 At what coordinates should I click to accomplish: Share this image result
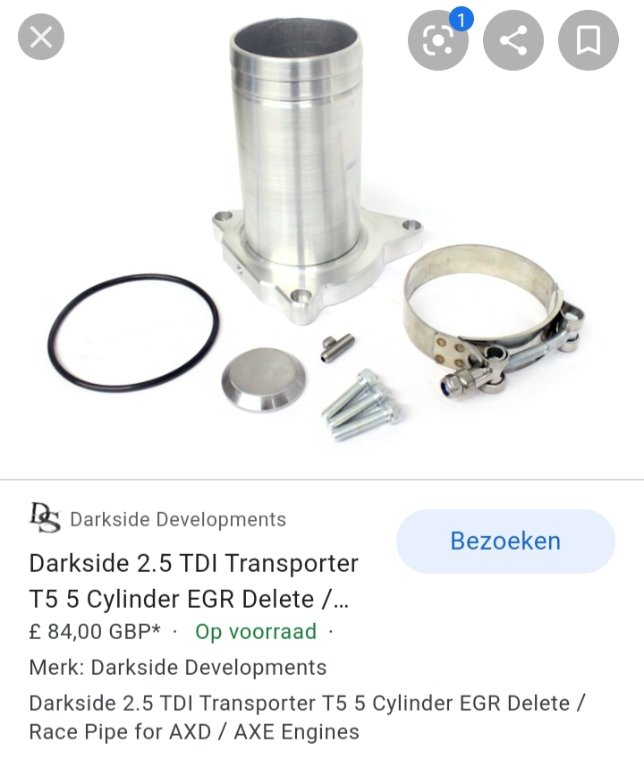tap(513, 41)
